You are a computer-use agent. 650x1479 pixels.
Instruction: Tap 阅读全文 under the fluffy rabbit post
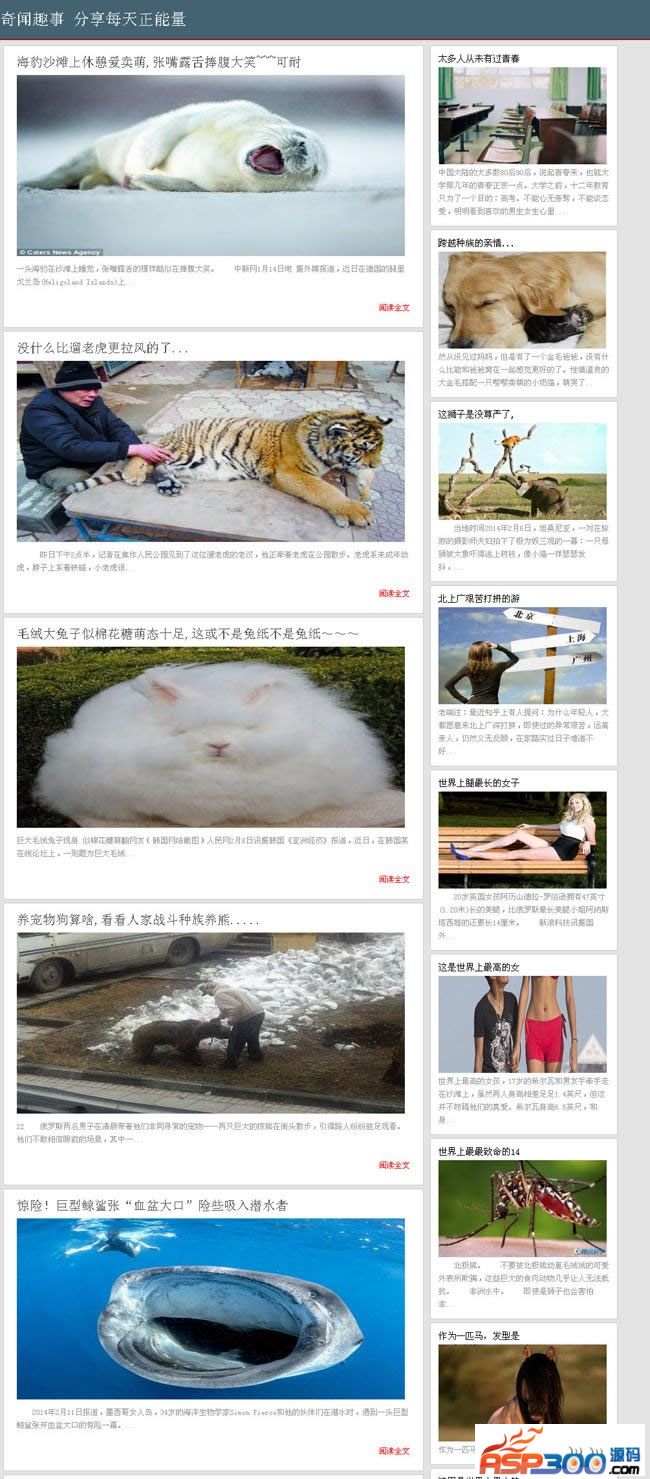[x=393, y=880]
